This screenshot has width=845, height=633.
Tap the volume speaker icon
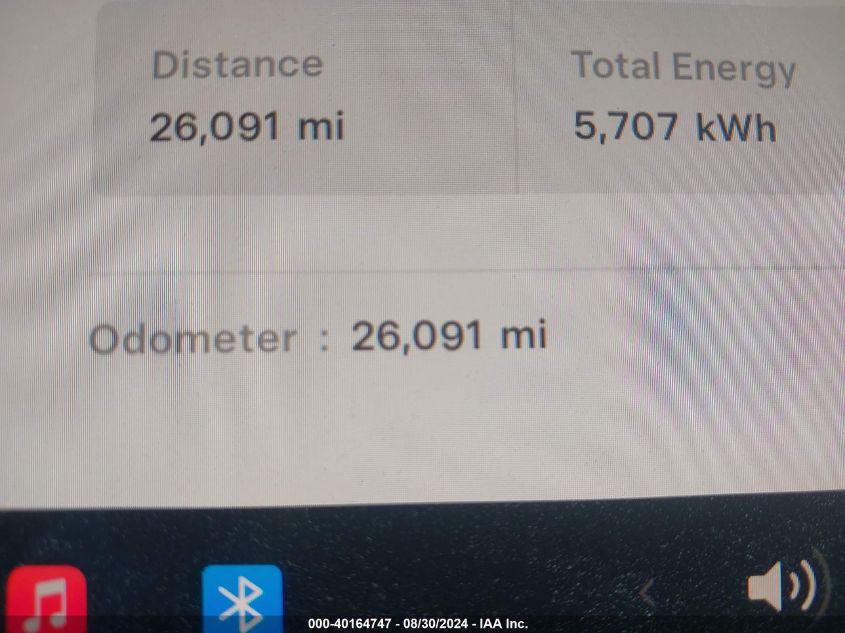point(781,585)
